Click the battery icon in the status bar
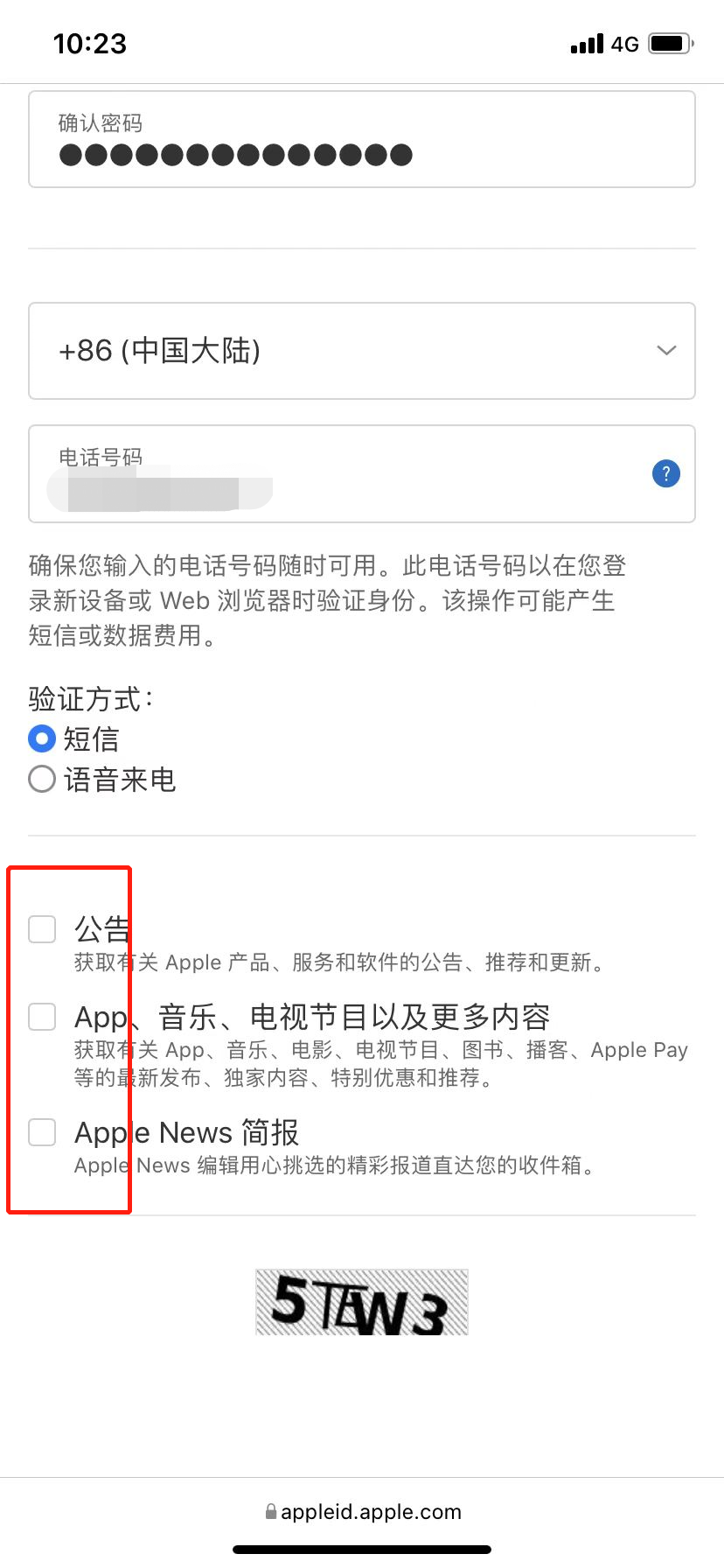The image size is (724, 1568). (670, 42)
